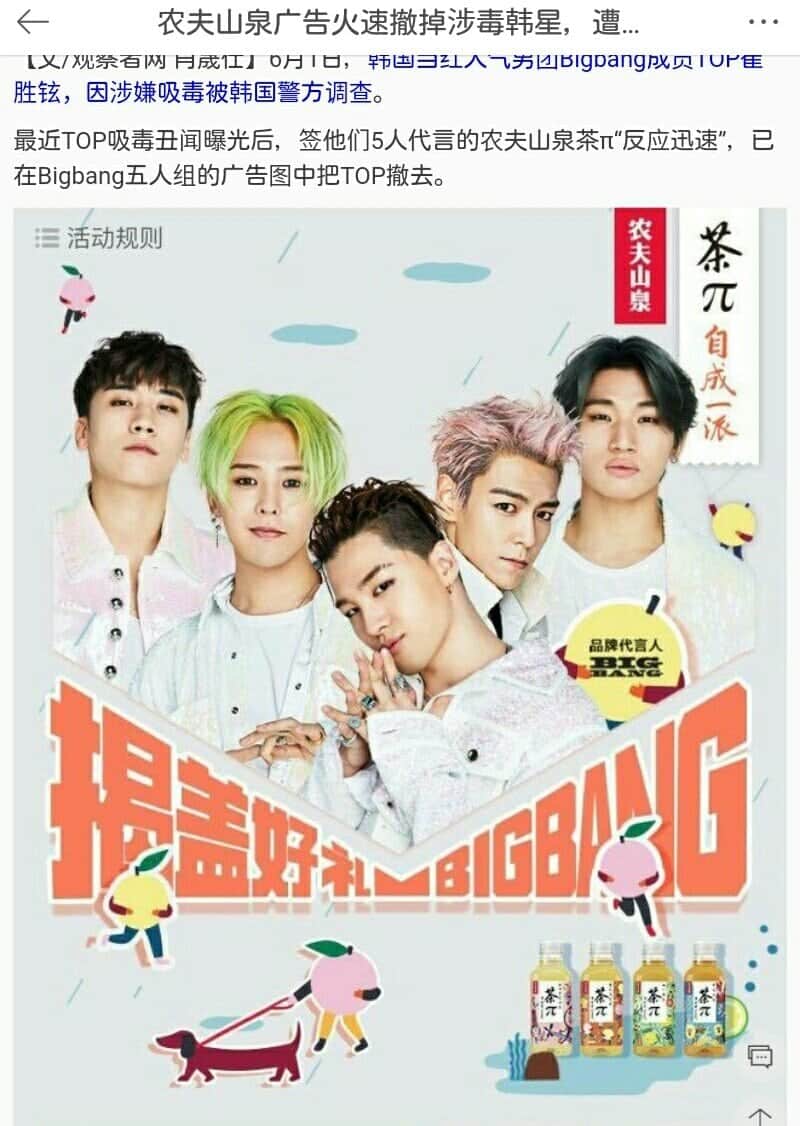800x1126 pixels.
Task: Jump to top with the up-arrow button
Action: (x=760, y=1114)
